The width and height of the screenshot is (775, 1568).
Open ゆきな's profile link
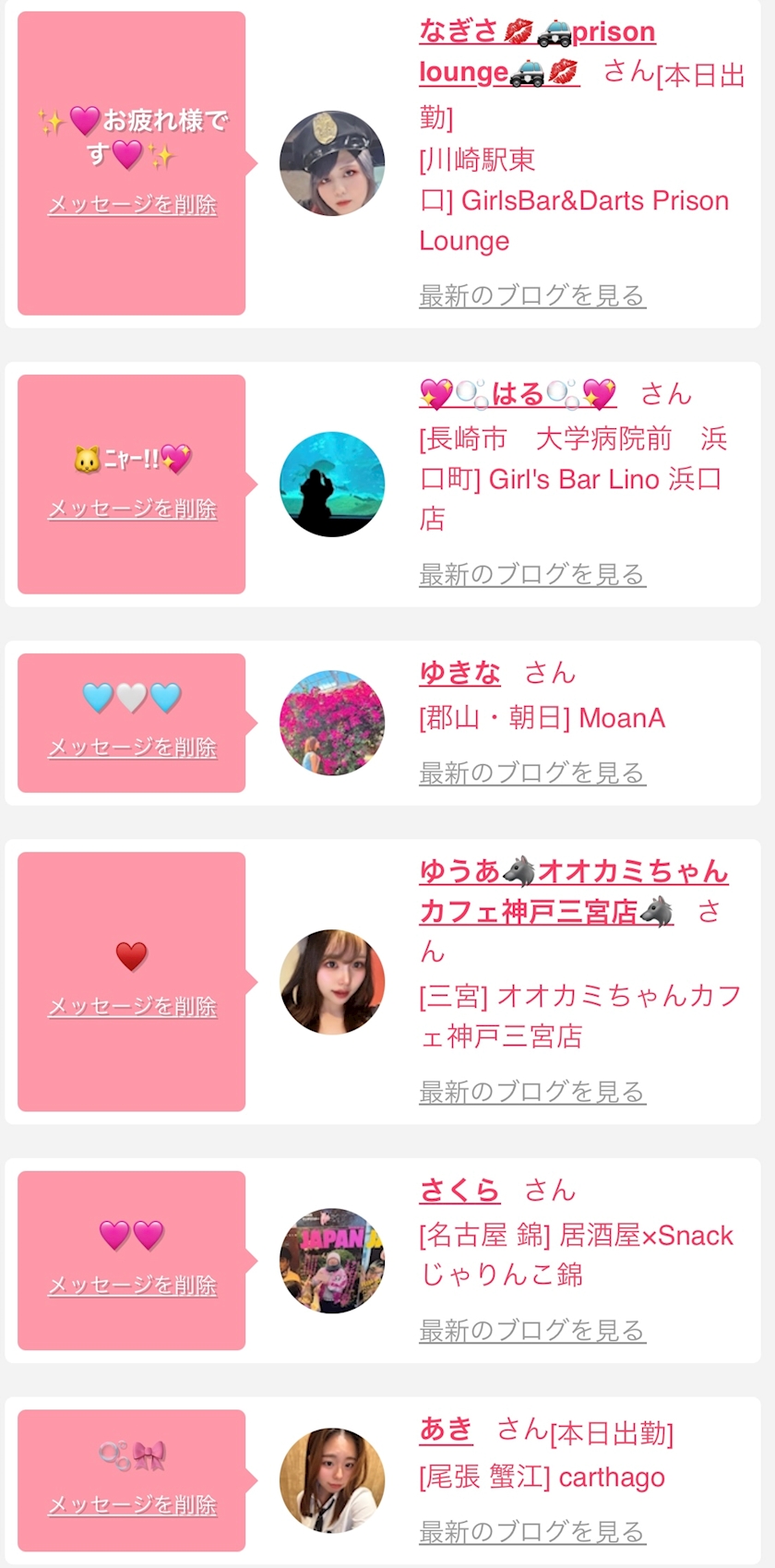[459, 674]
